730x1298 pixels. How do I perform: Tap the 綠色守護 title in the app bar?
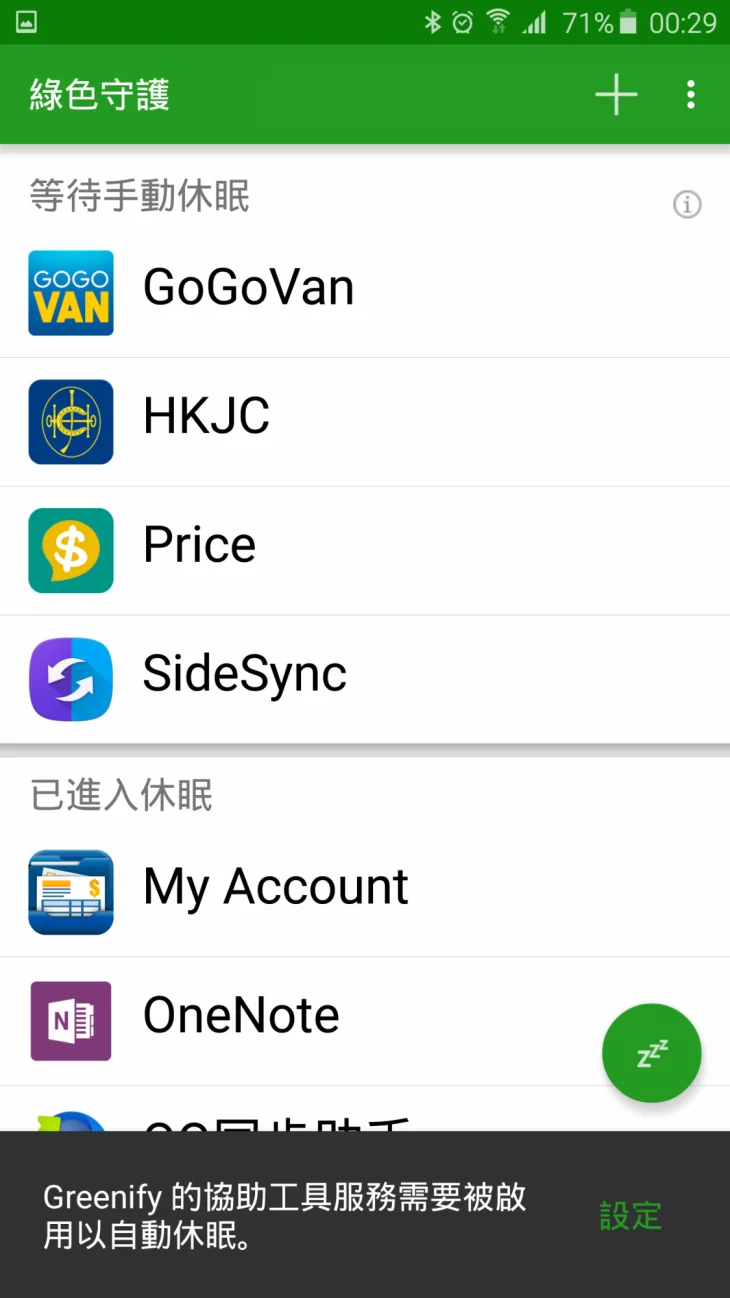(x=97, y=94)
